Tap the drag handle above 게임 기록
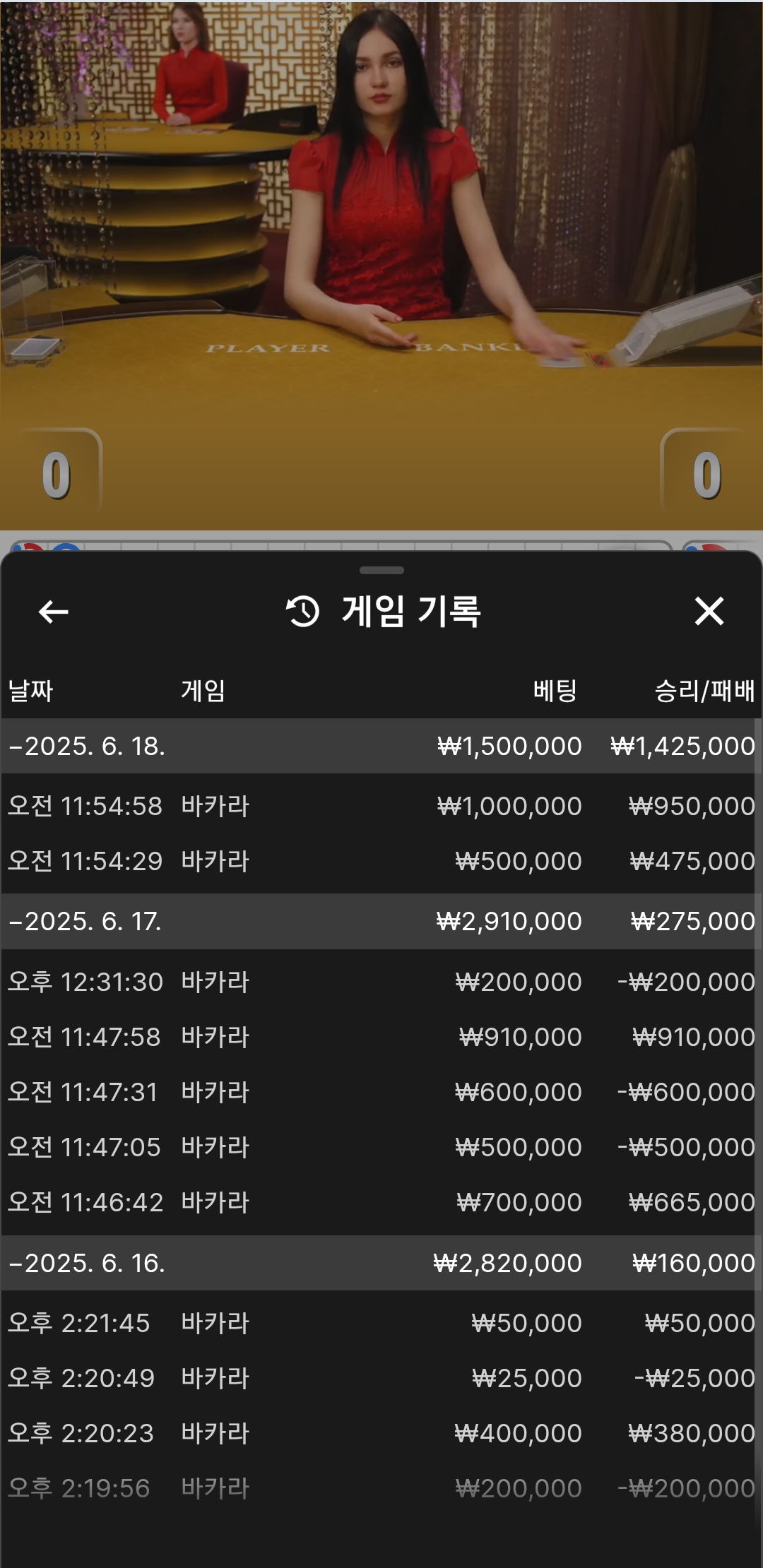The height and width of the screenshot is (1568, 763). tap(381, 570)
